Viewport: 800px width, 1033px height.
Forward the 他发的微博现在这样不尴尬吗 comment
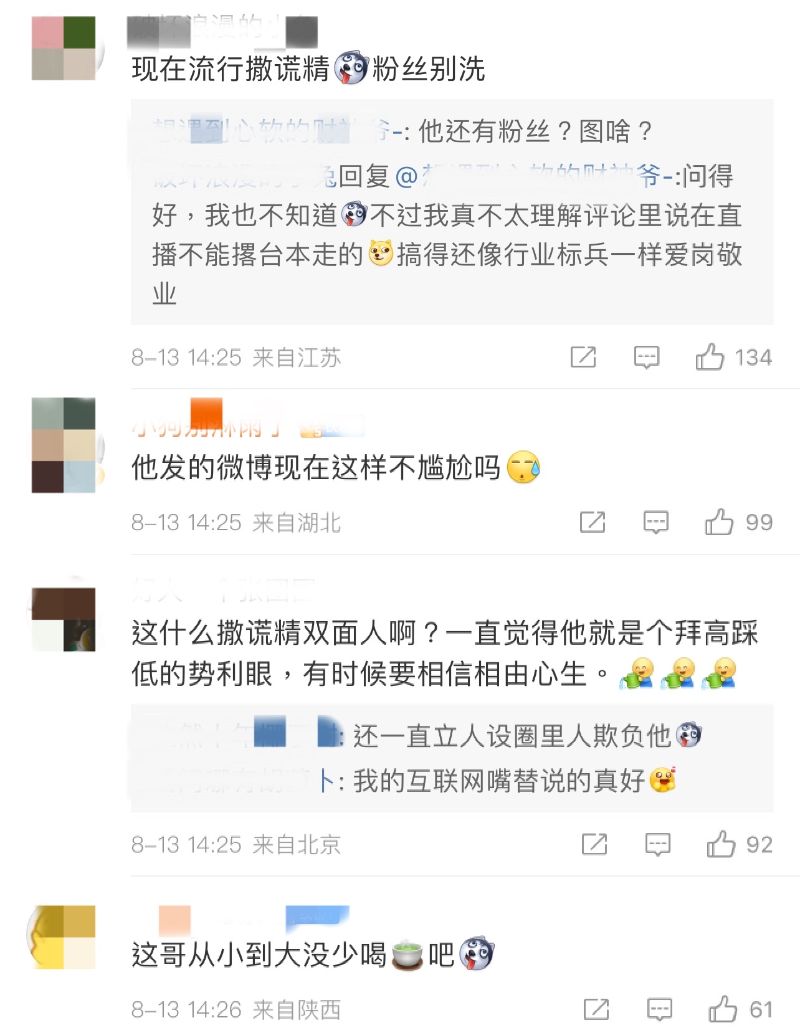click(592, 522)
